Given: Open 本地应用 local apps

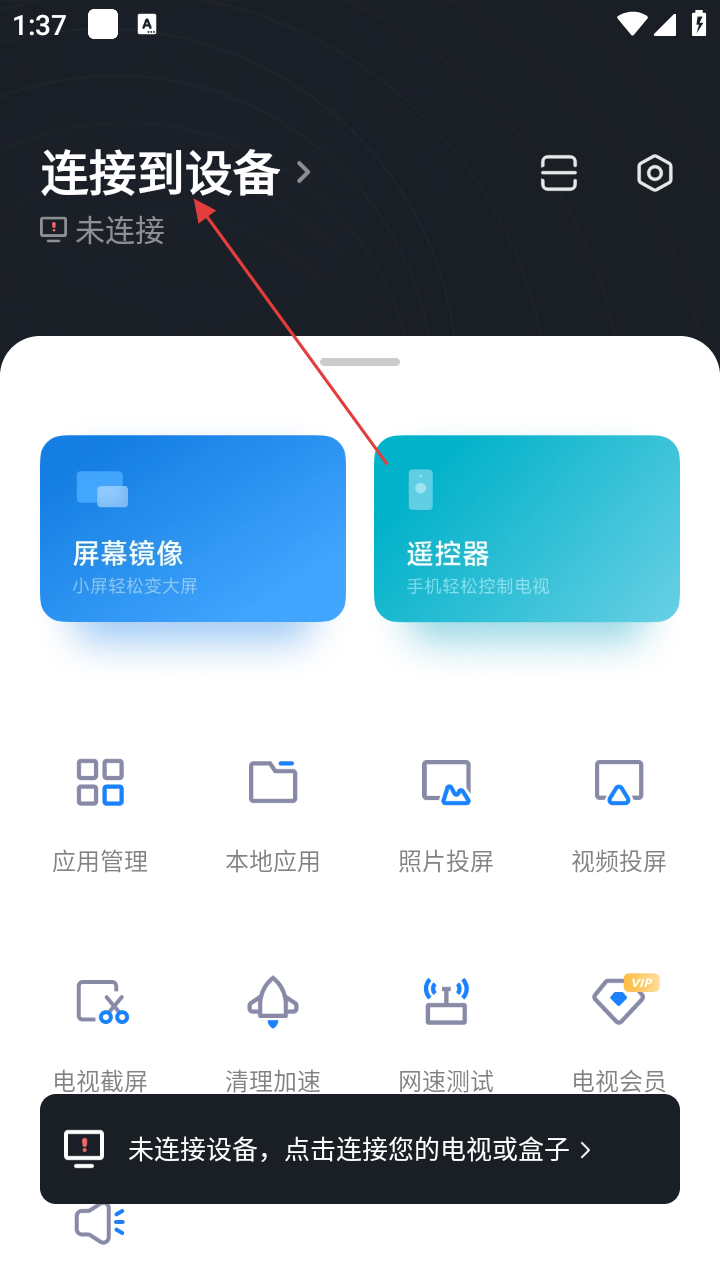Looking at the screenshot, I should [273, 812].
